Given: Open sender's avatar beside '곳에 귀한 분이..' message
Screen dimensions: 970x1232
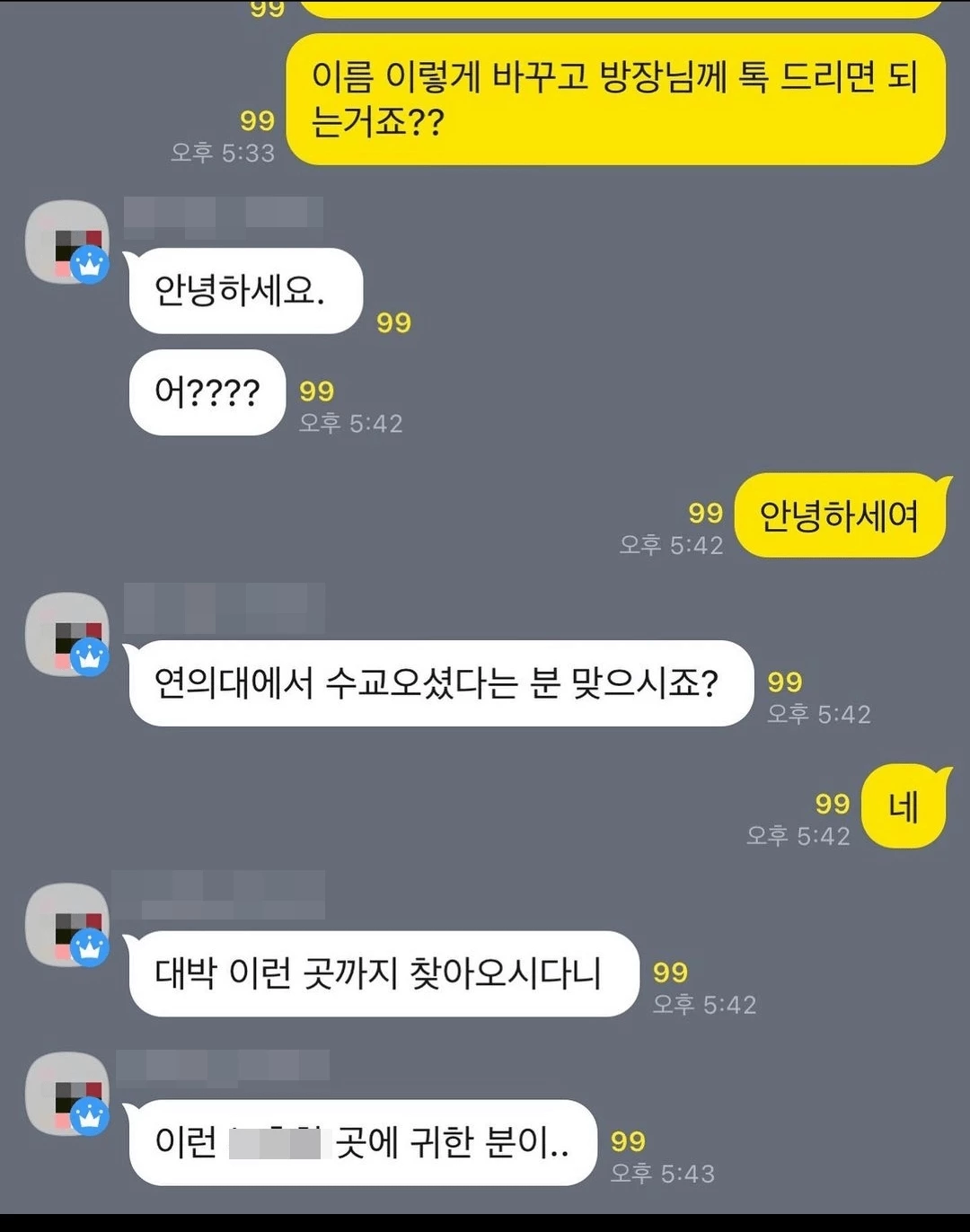Looking at the screenshot, I should [x=67, y=1093].
